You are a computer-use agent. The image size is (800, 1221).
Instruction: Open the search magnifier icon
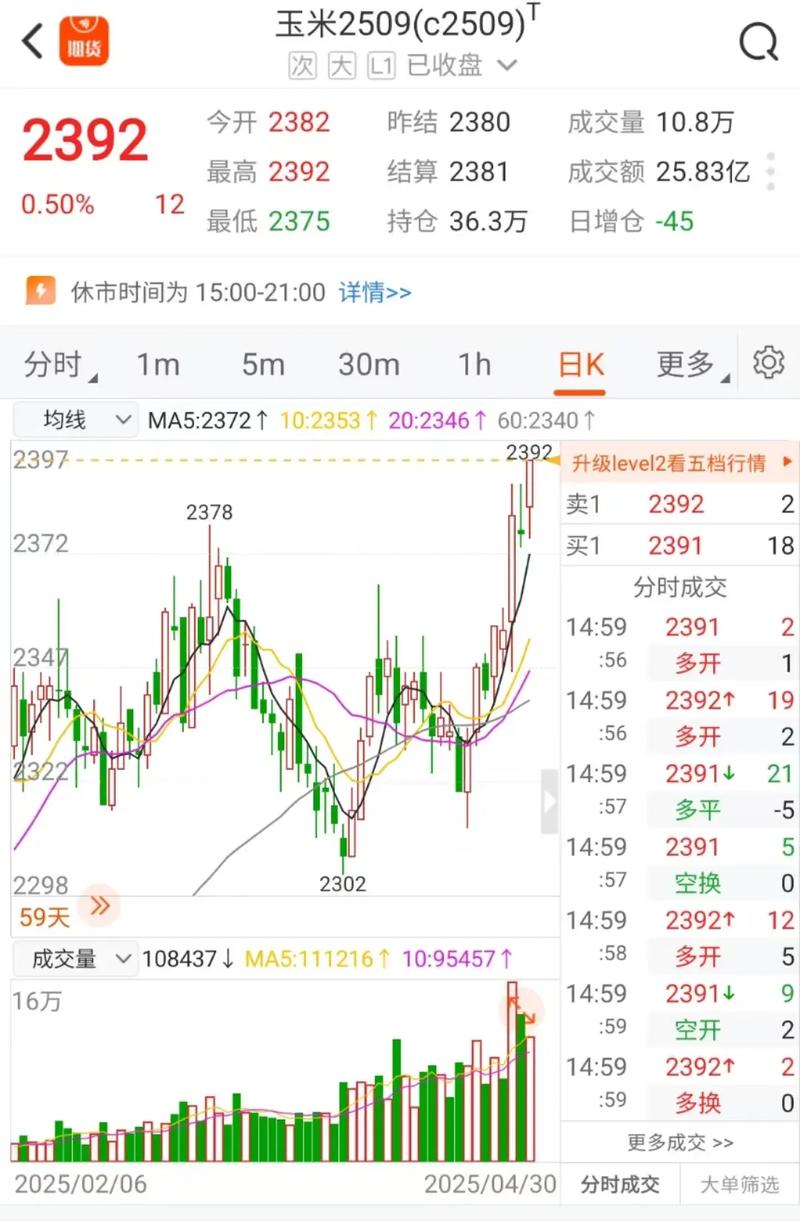pos(760,41)
